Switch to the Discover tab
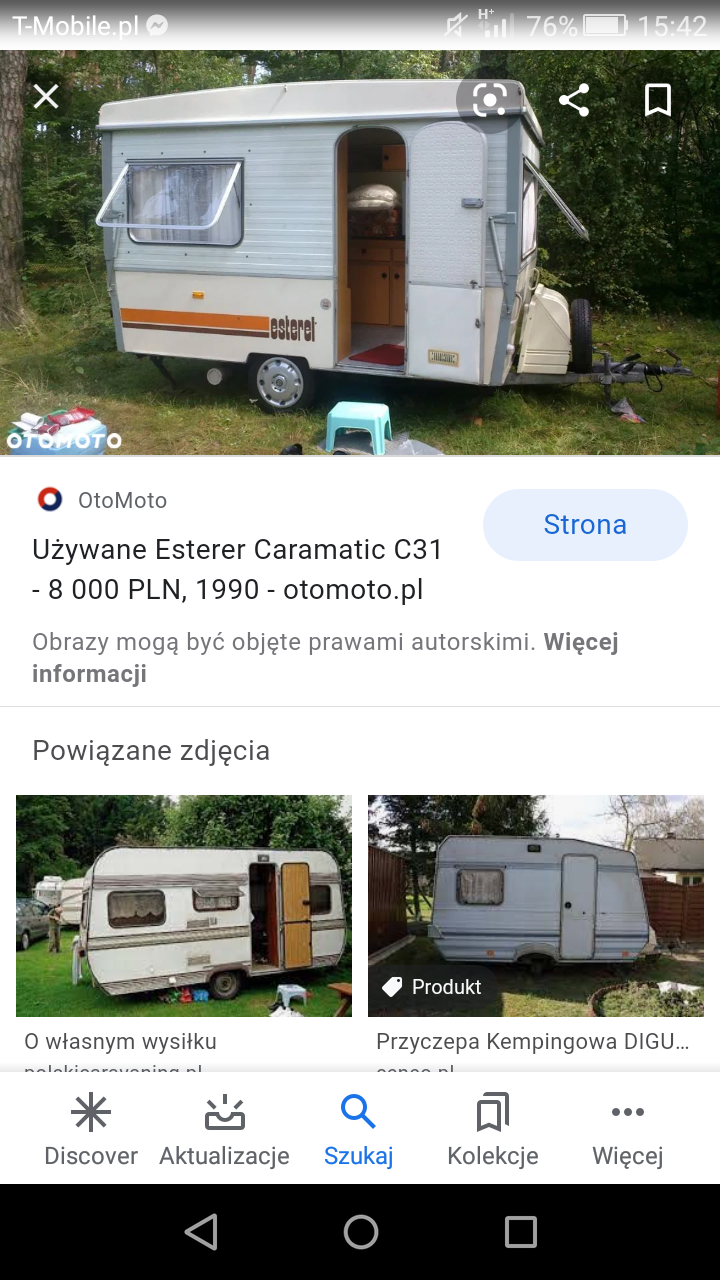 click(91, 1130)
